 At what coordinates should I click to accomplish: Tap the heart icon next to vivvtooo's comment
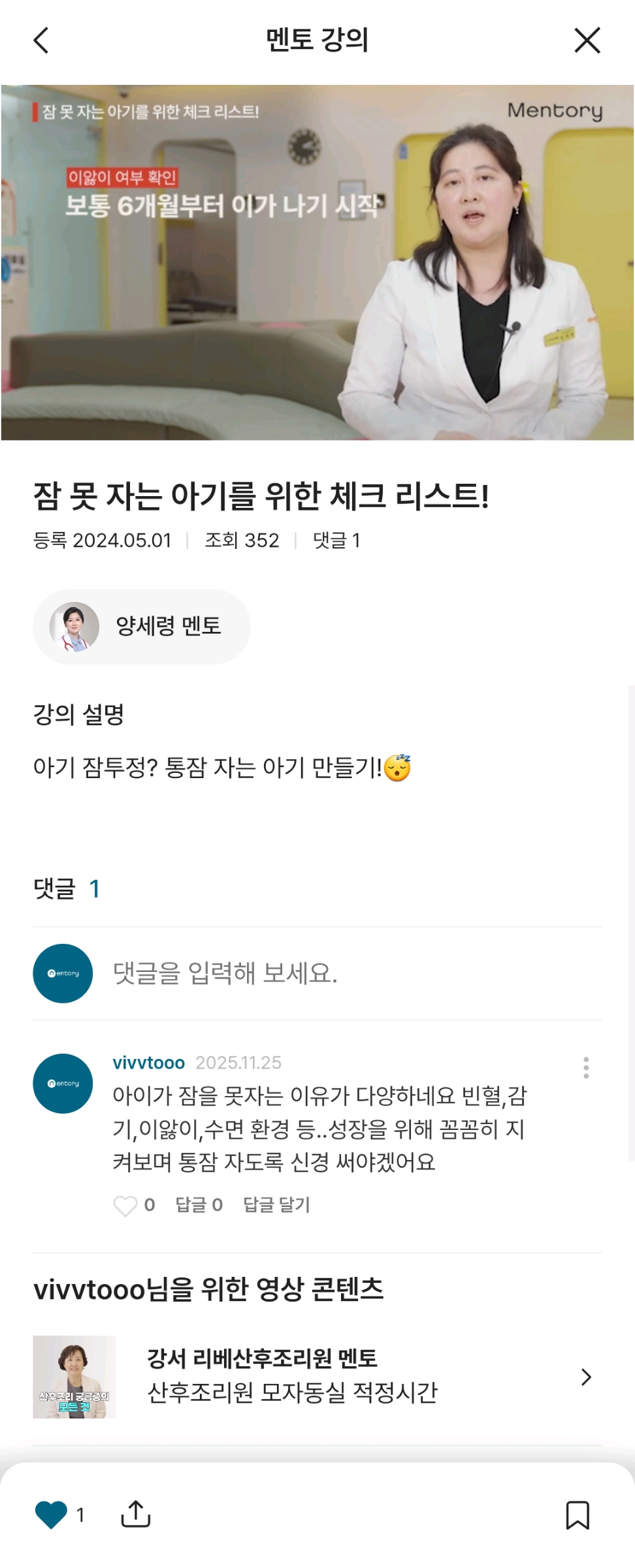[127, 1205]
